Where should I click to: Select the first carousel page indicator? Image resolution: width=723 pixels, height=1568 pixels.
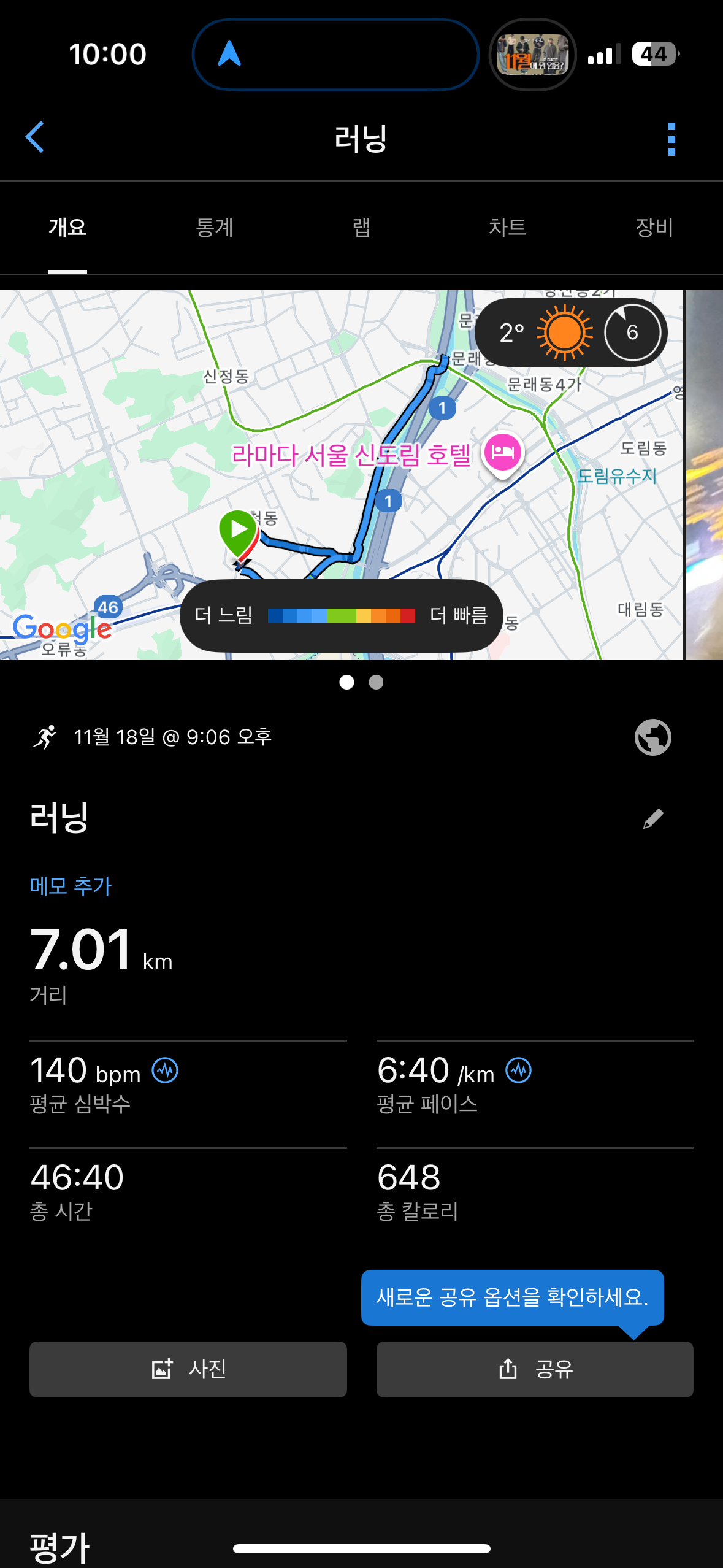[347, 682]
